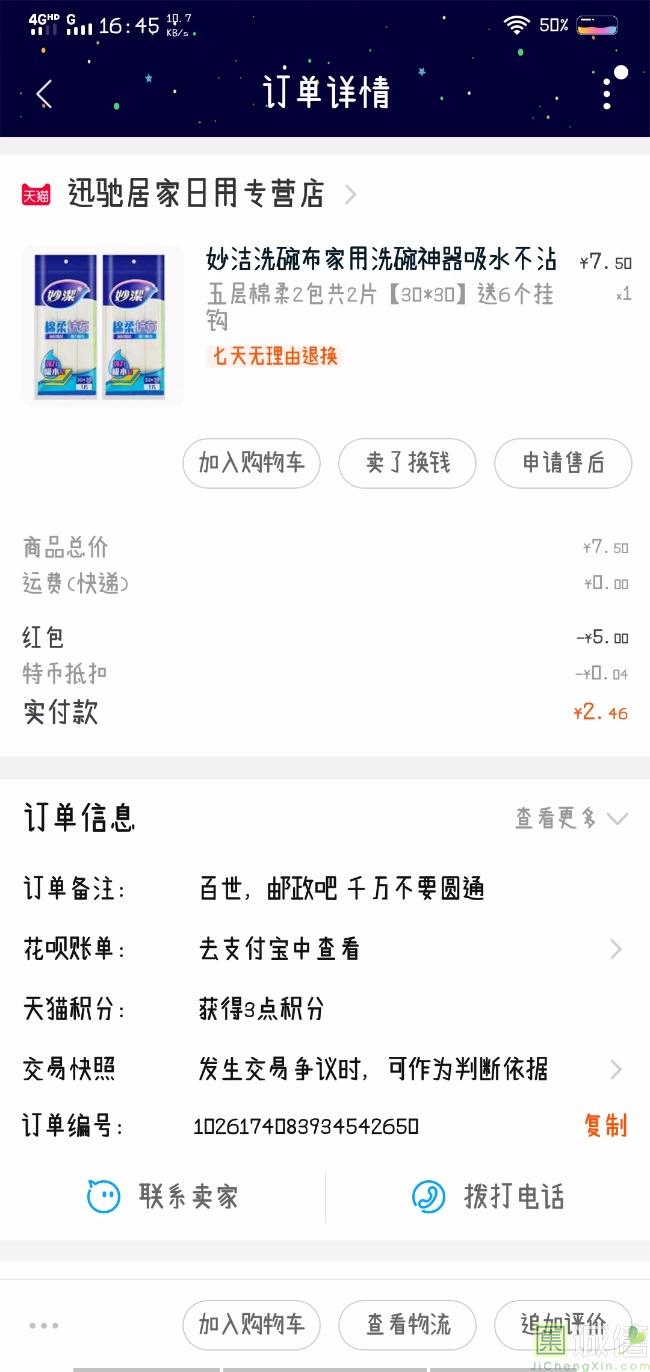Expand 查看更多 order information

click(x=571, y=818)
